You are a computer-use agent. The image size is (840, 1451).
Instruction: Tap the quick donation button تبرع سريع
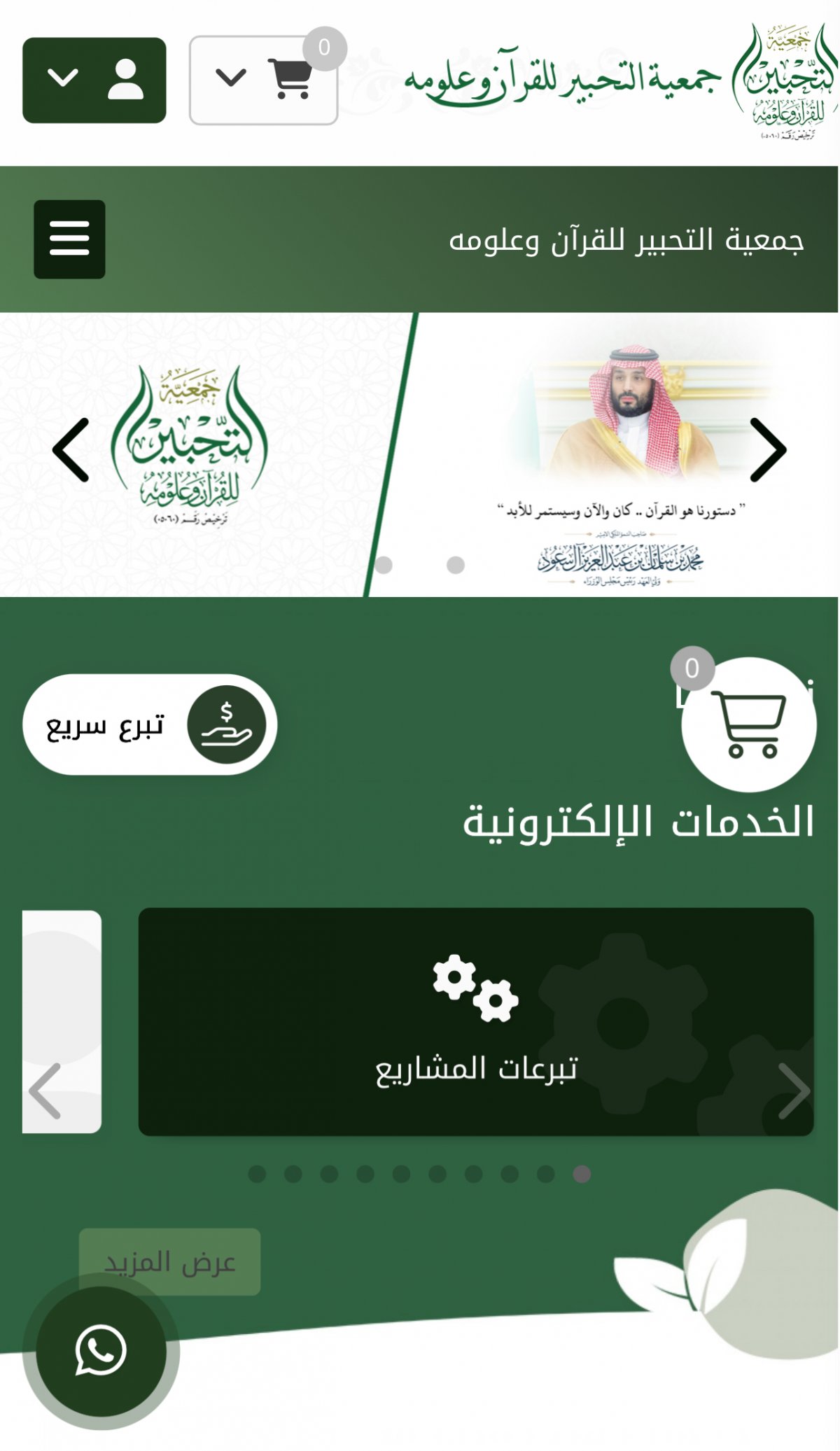coord(150,724)
